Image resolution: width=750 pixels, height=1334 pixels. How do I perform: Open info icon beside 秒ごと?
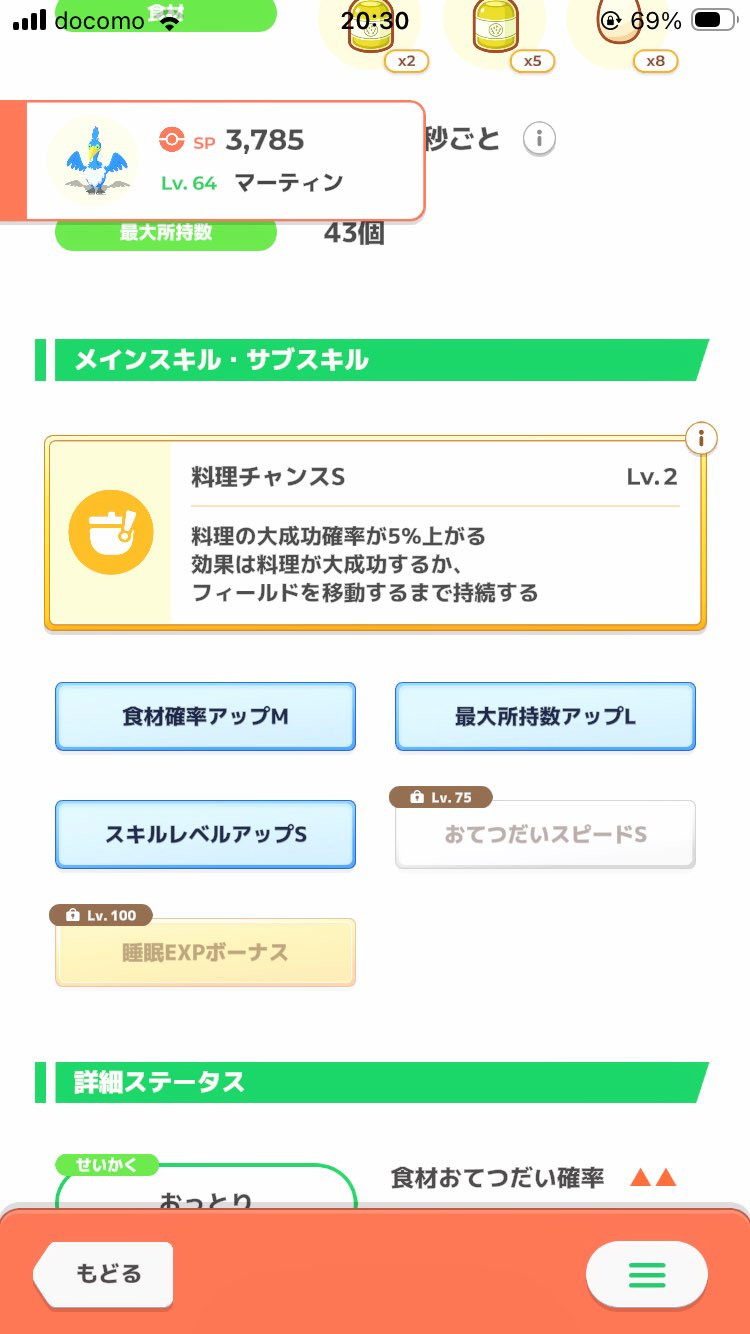pyautogui.click(x=539, y=138)
